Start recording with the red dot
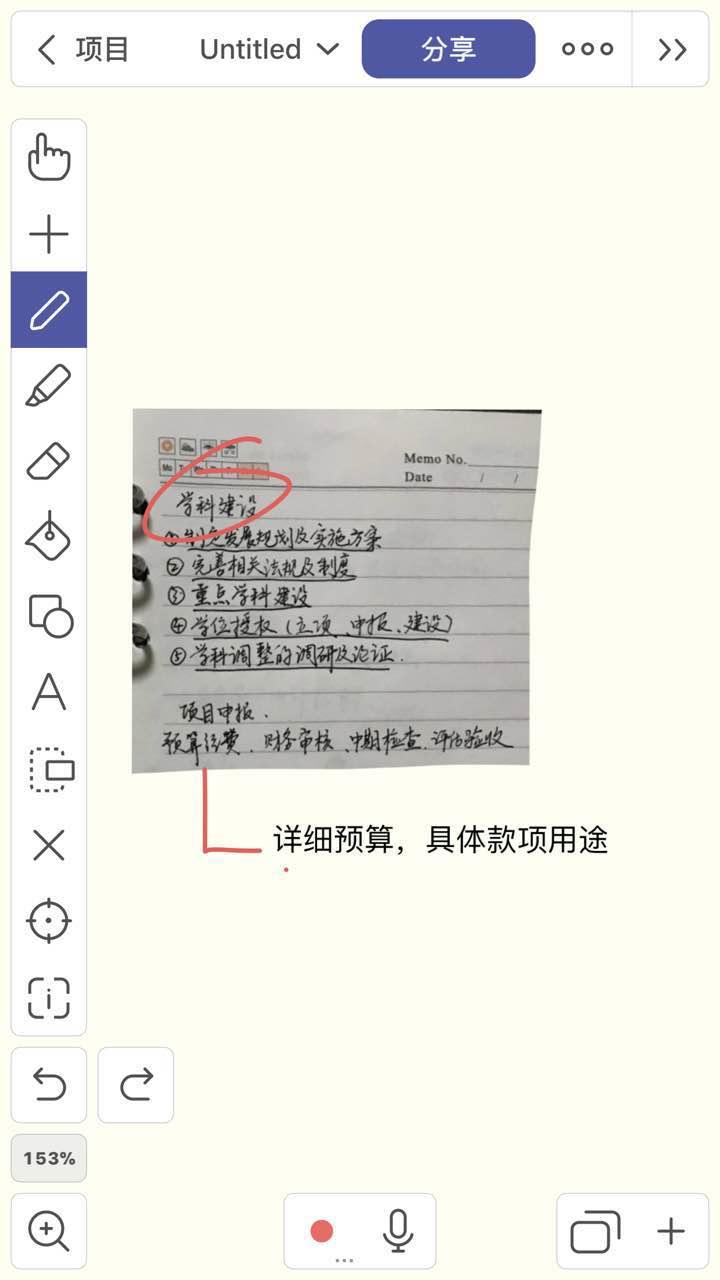Screen dimensions: 720x1280 point(322,1230)
